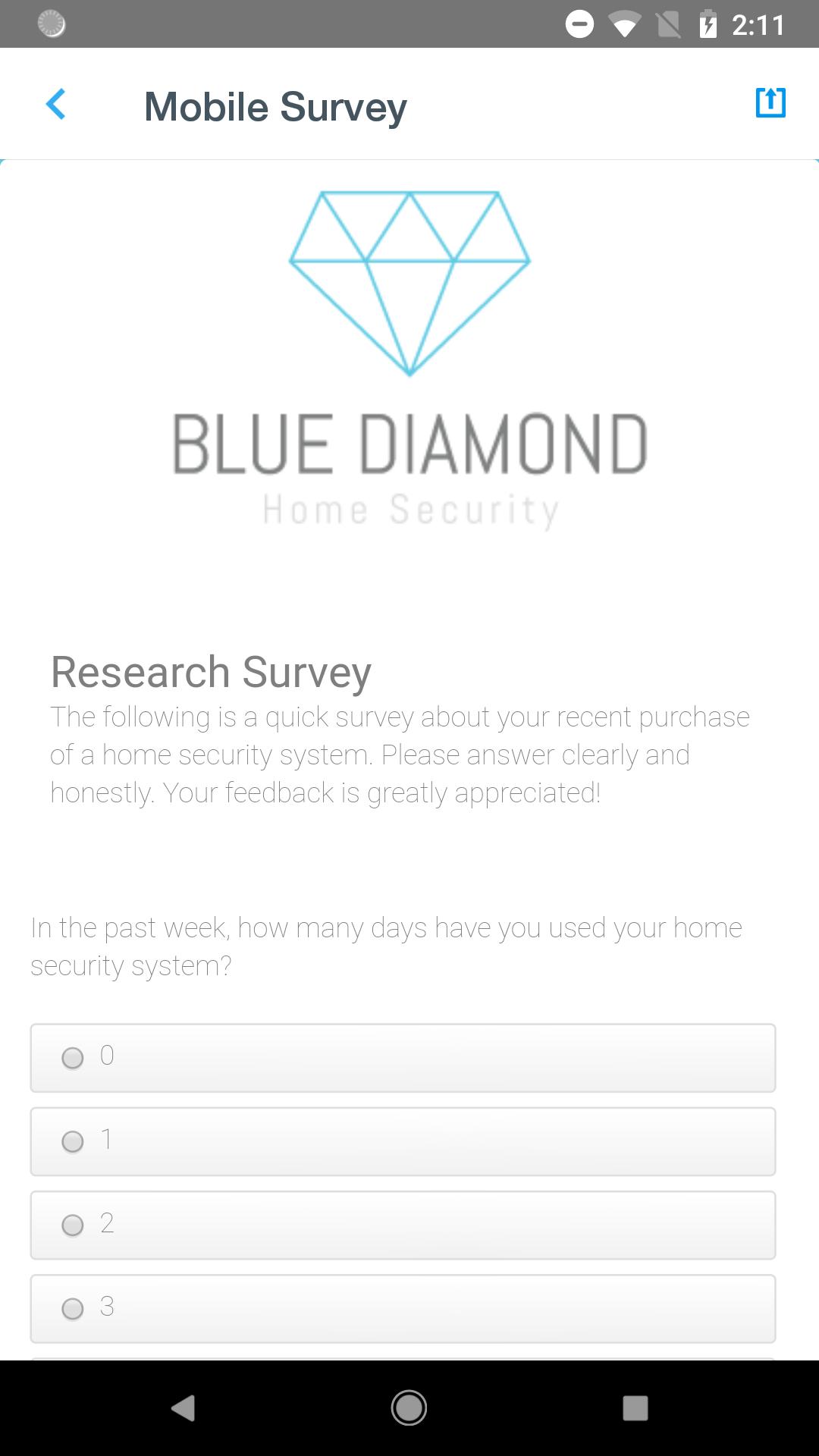Go back from Mobile Survey

[55, 104]
